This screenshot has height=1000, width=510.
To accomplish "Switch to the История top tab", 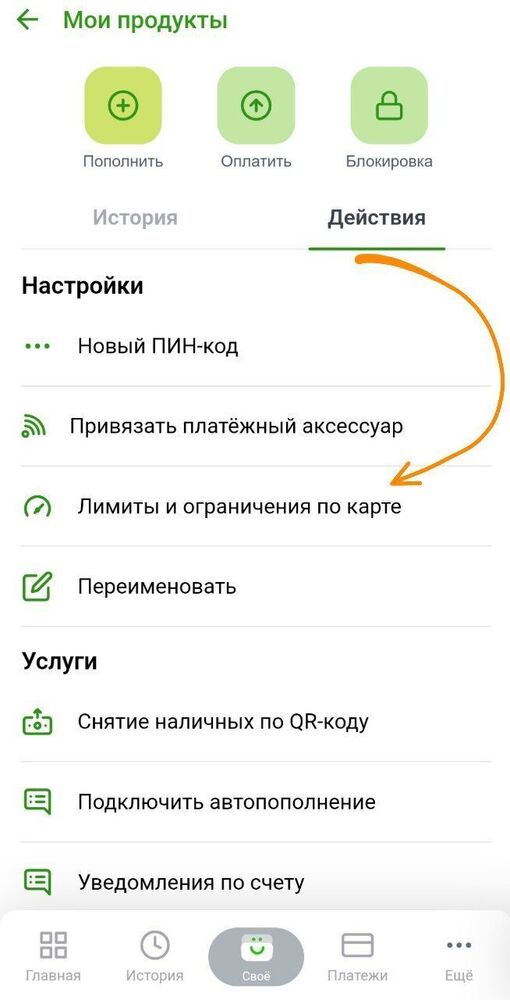I will pos(135,217).
